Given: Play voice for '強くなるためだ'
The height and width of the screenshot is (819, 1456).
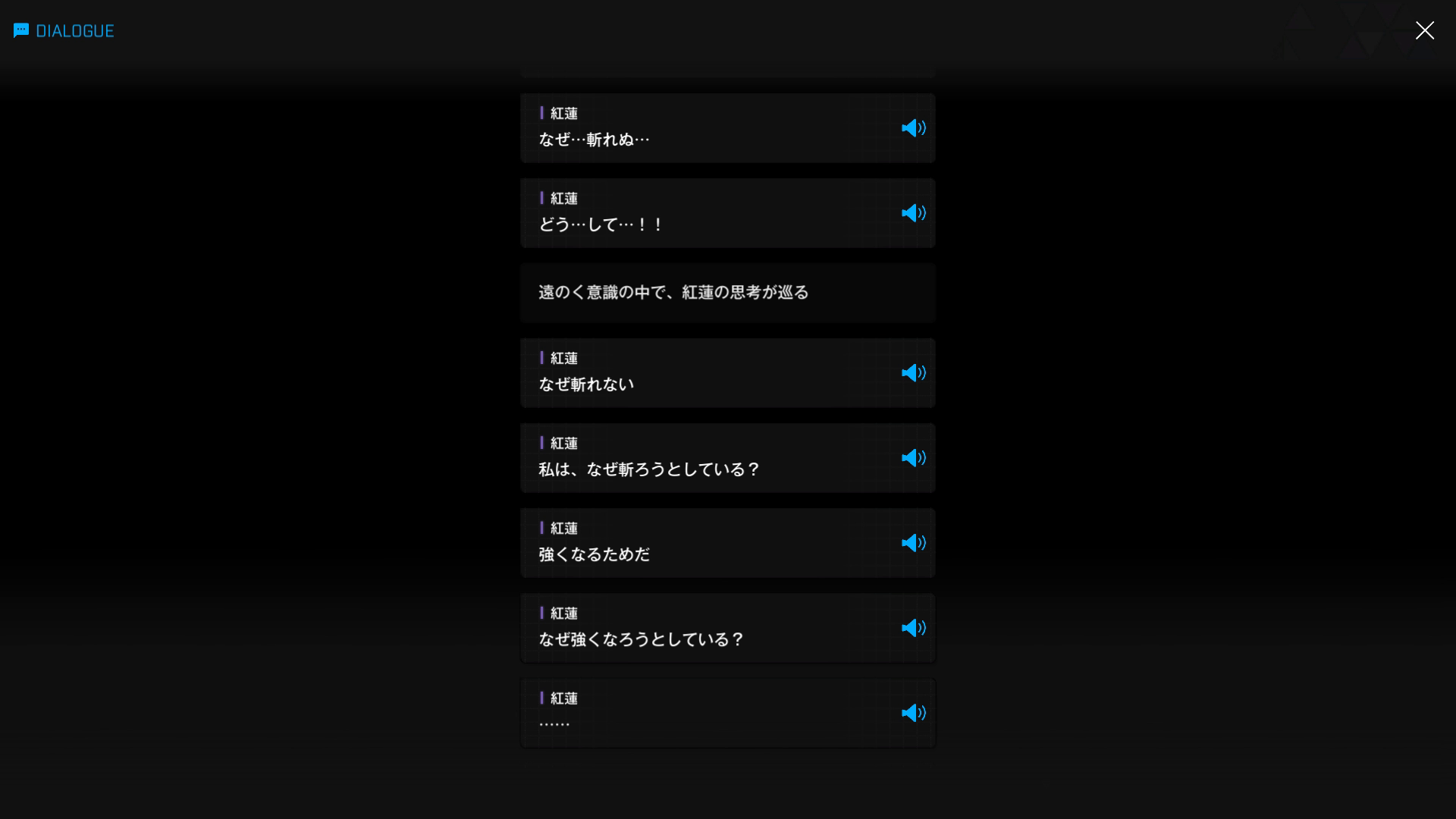Looking at the screenshot, I should 913,543.
